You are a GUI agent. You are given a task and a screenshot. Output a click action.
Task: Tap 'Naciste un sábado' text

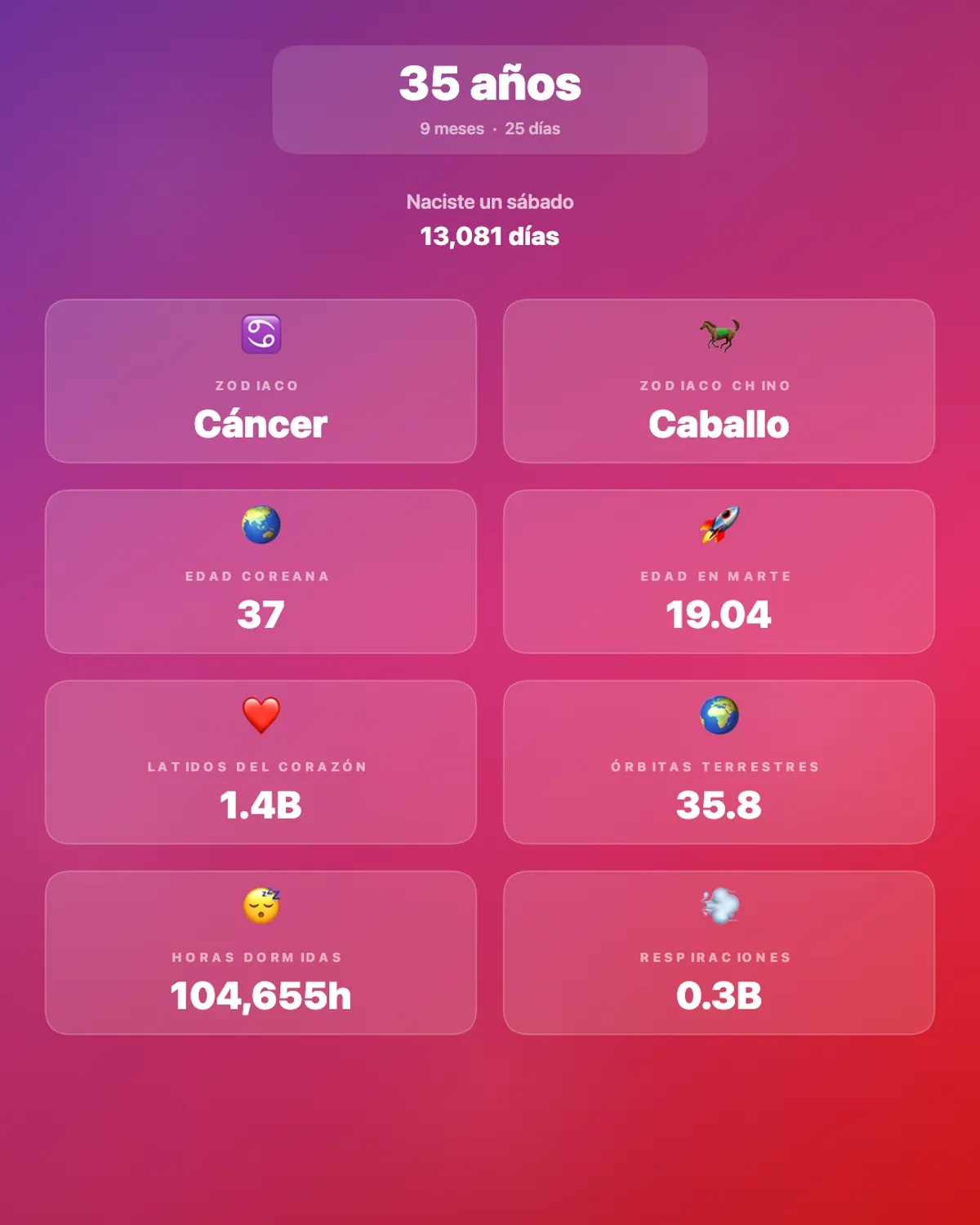[x=490, y=202]
